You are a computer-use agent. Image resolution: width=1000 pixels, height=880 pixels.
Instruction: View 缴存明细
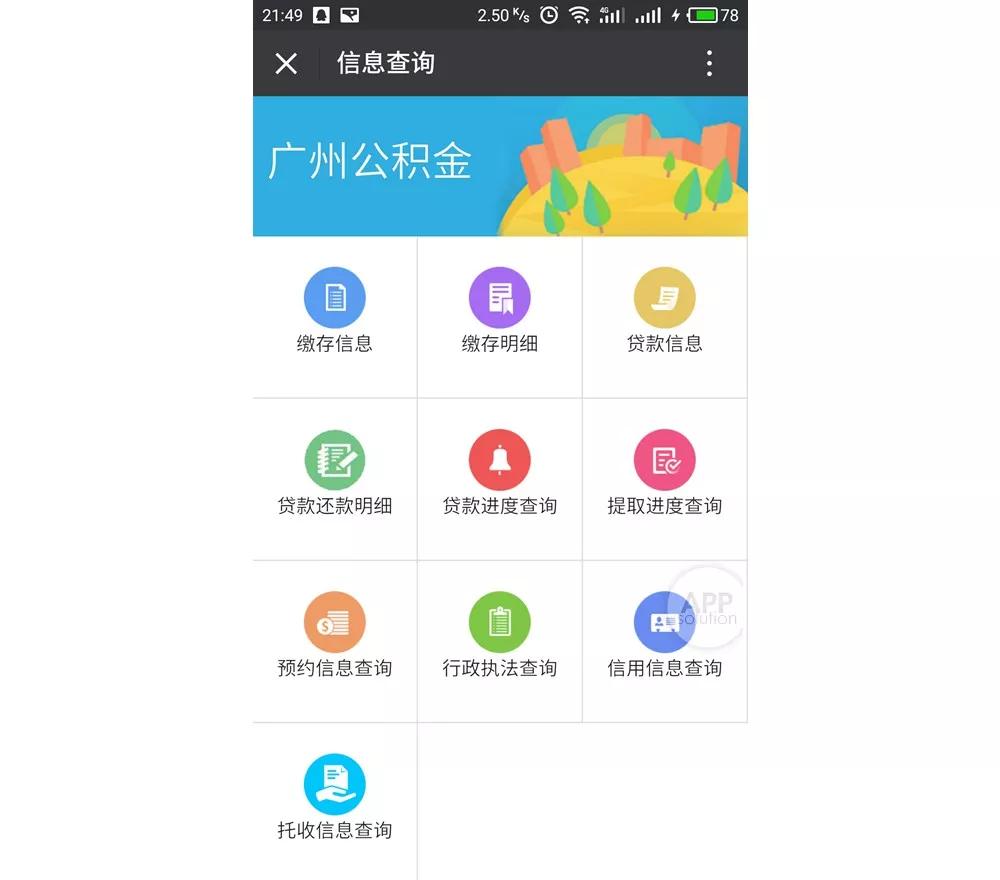(x=500, y=317)
